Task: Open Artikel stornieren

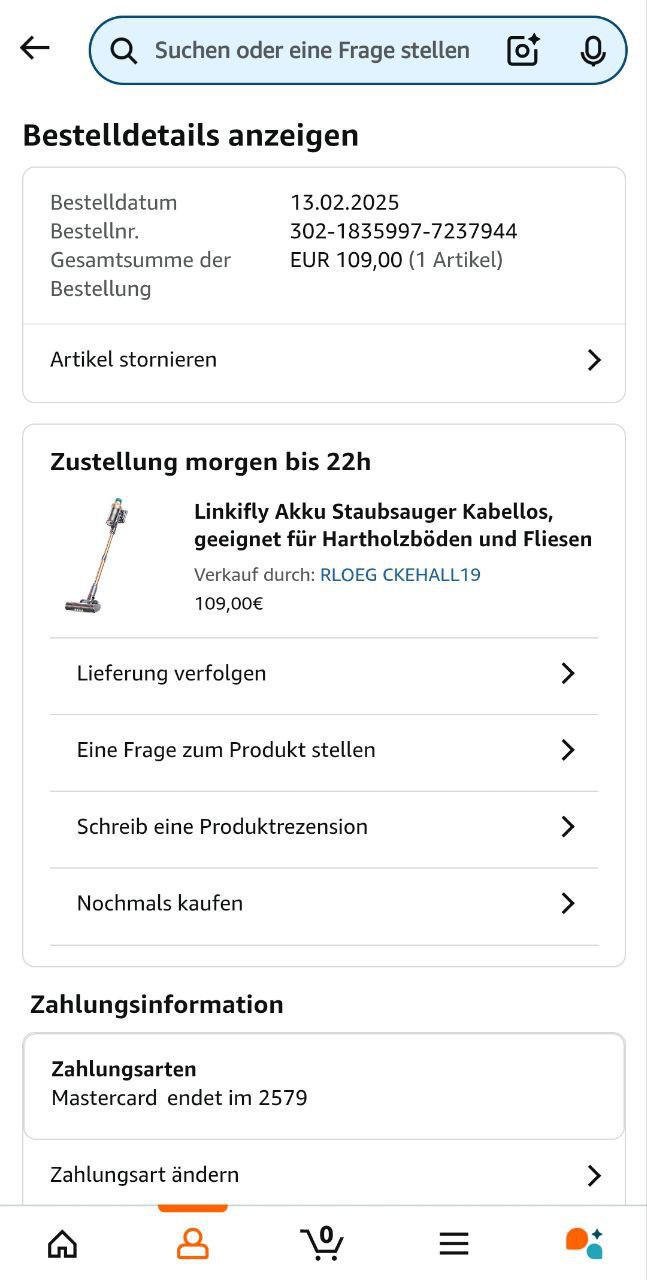Action: click(324, 360)
